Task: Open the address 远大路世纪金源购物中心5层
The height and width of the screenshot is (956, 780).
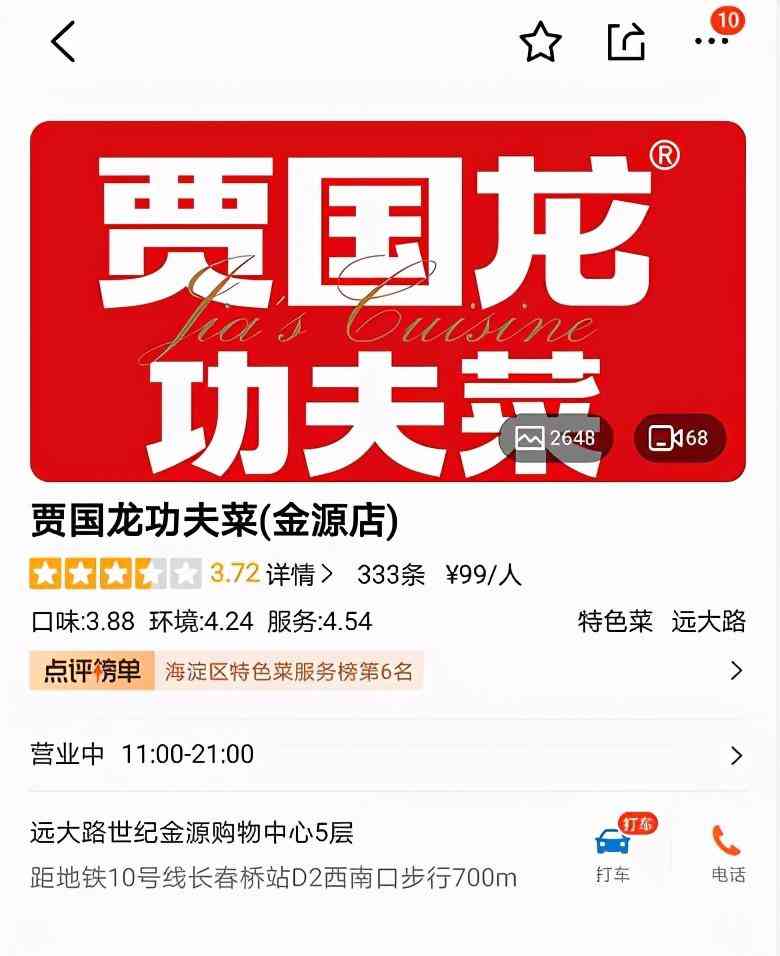Action: click(191, 832)
